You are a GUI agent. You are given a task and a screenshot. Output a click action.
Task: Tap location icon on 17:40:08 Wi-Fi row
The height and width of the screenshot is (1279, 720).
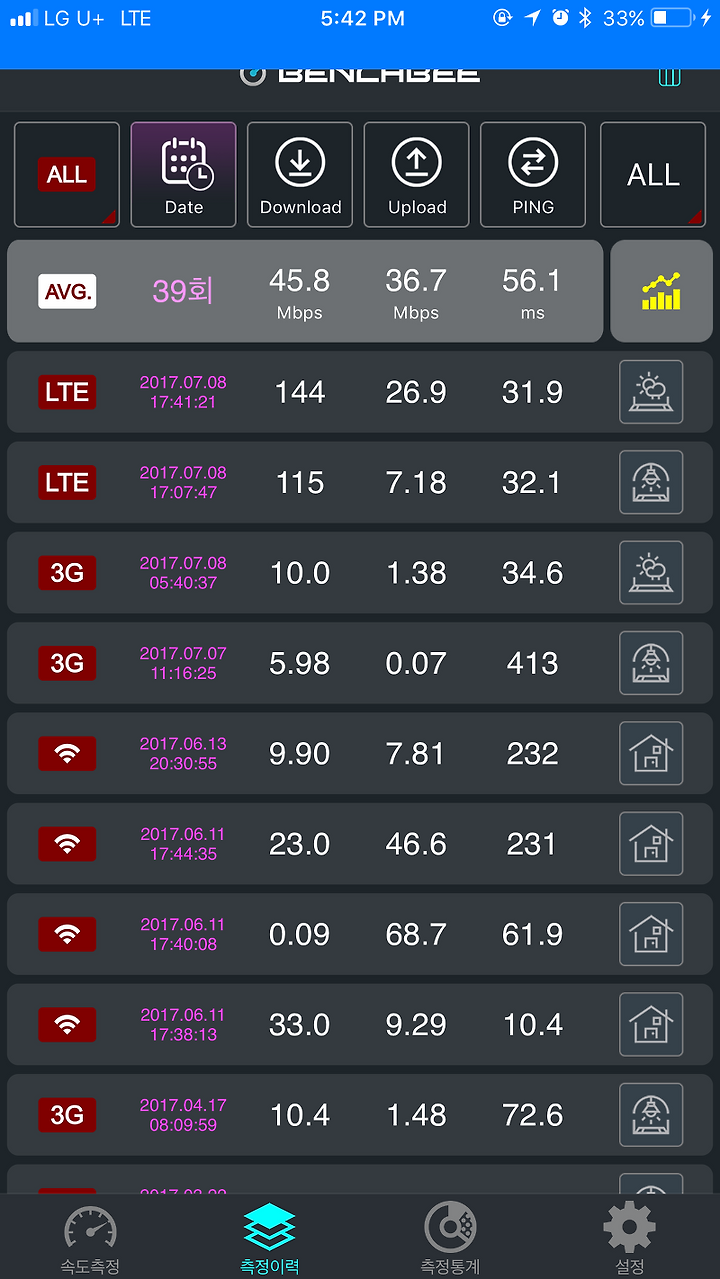point(651,934)
